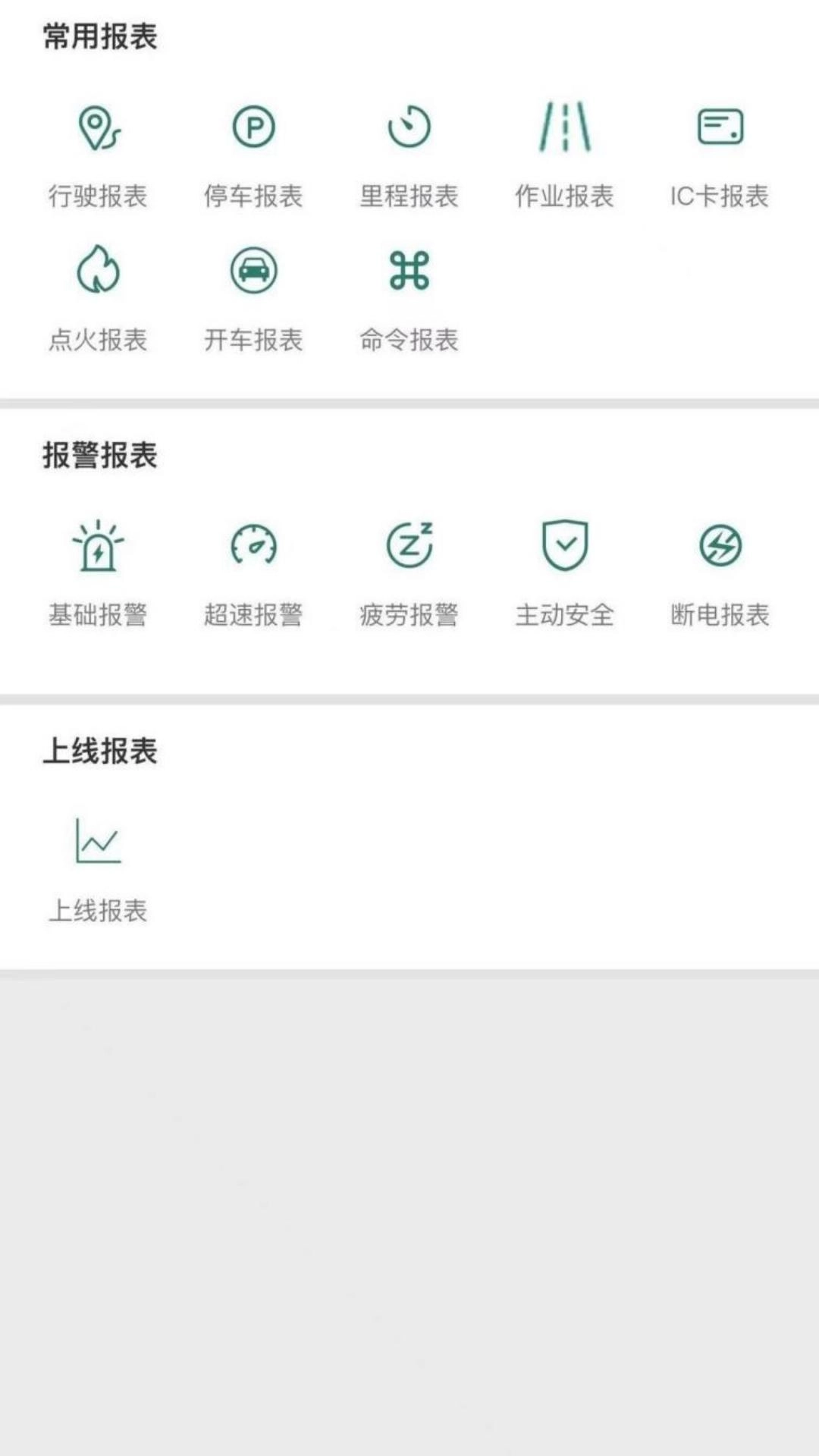This screenshot has height=1456, width=819.
Task: Click the 主动安全 shield checkmark icon
Action: pyautogui.click(x=564, y=544)
